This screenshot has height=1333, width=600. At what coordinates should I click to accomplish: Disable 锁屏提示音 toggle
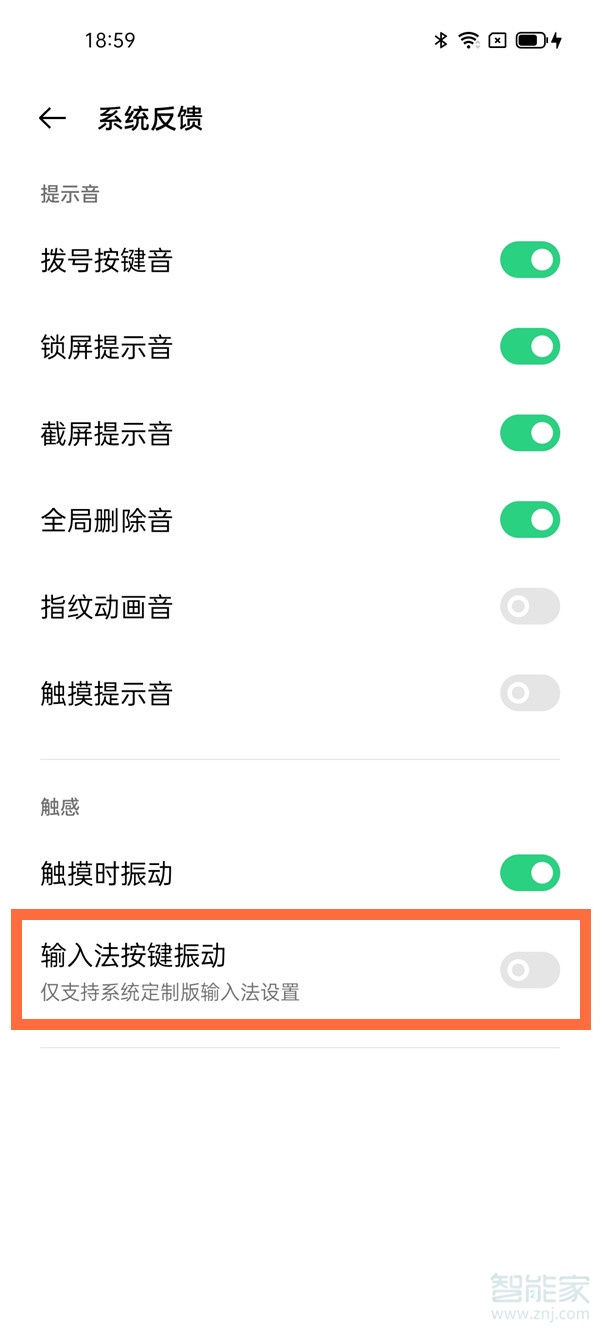tap(529, 347)
